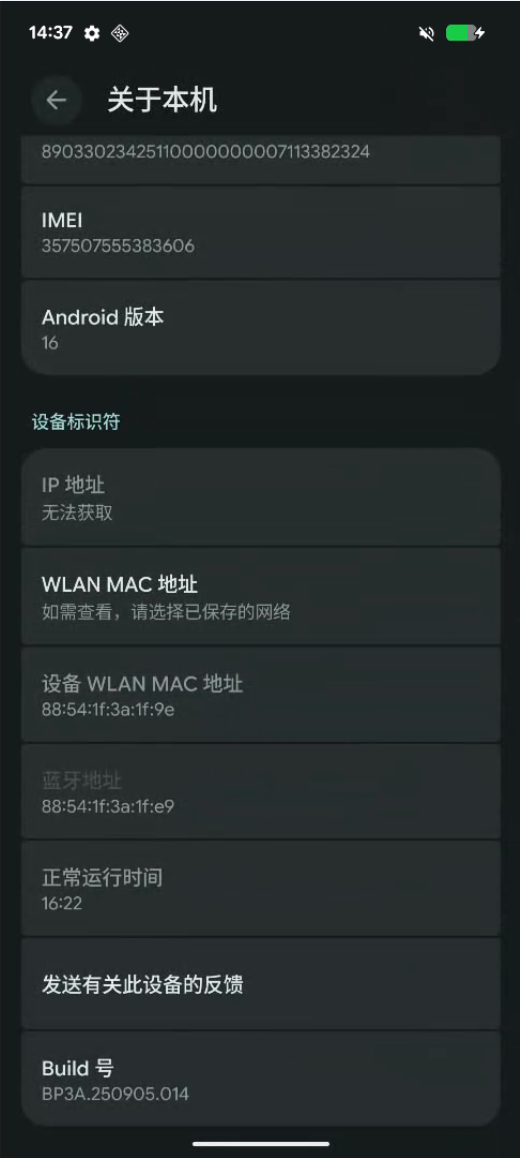Tap the 设备 WLAN MAC 地址 row

(261, 694)
